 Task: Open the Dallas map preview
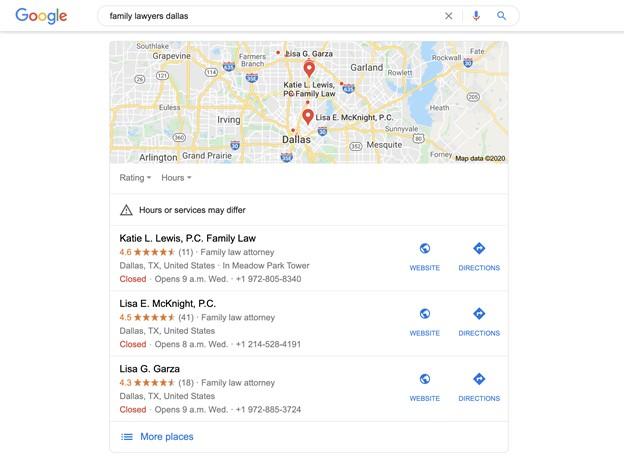(x=308, y=102)
